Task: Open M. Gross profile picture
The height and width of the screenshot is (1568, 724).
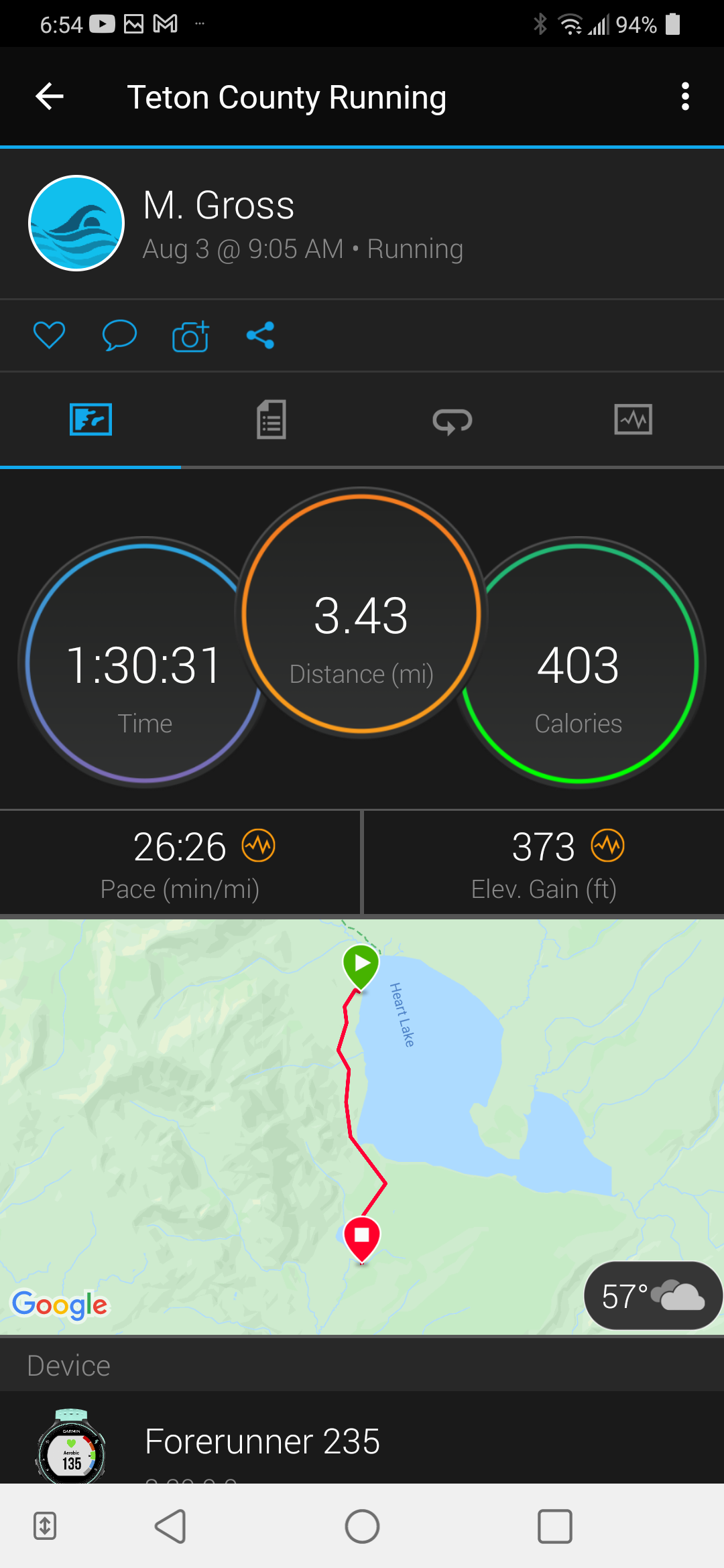Action: click(76, 223)
